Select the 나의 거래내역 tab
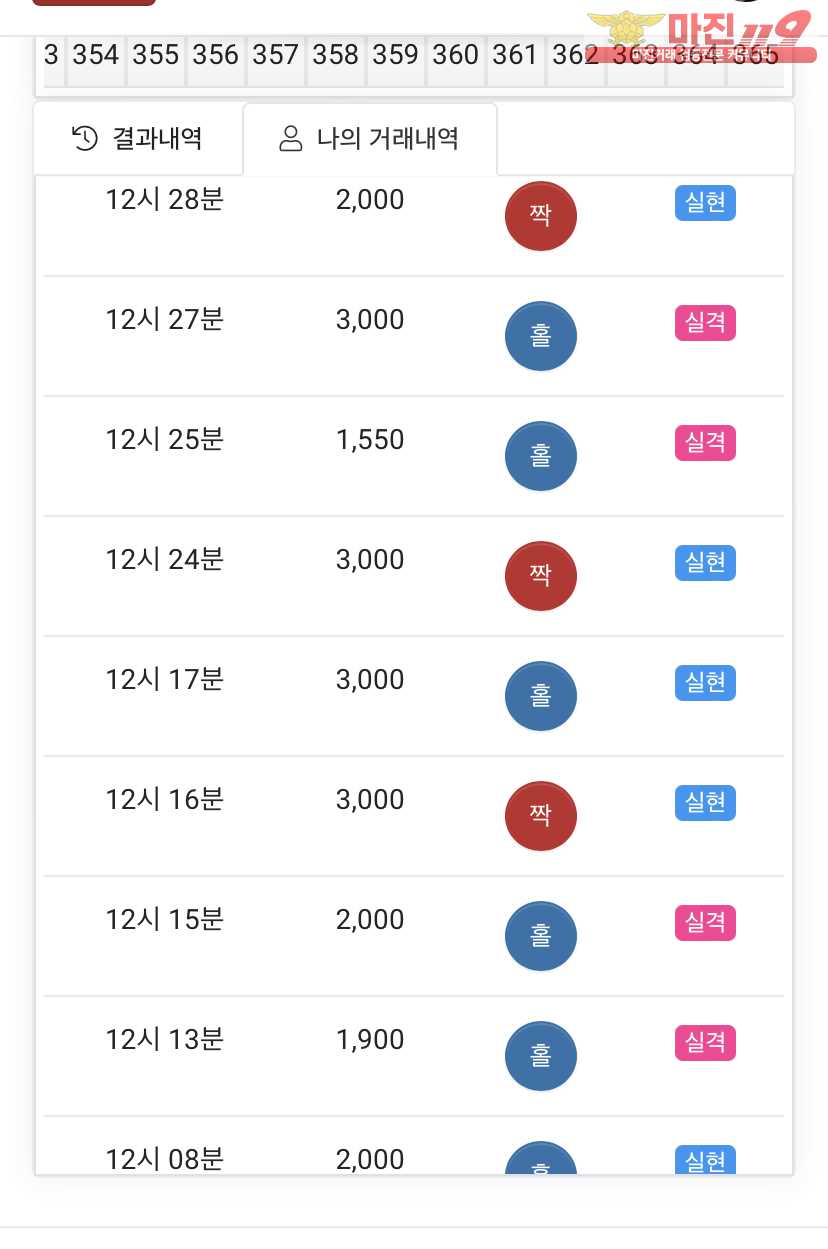The width and height of the screenshot is (828, 1249). tap(369, 138)
